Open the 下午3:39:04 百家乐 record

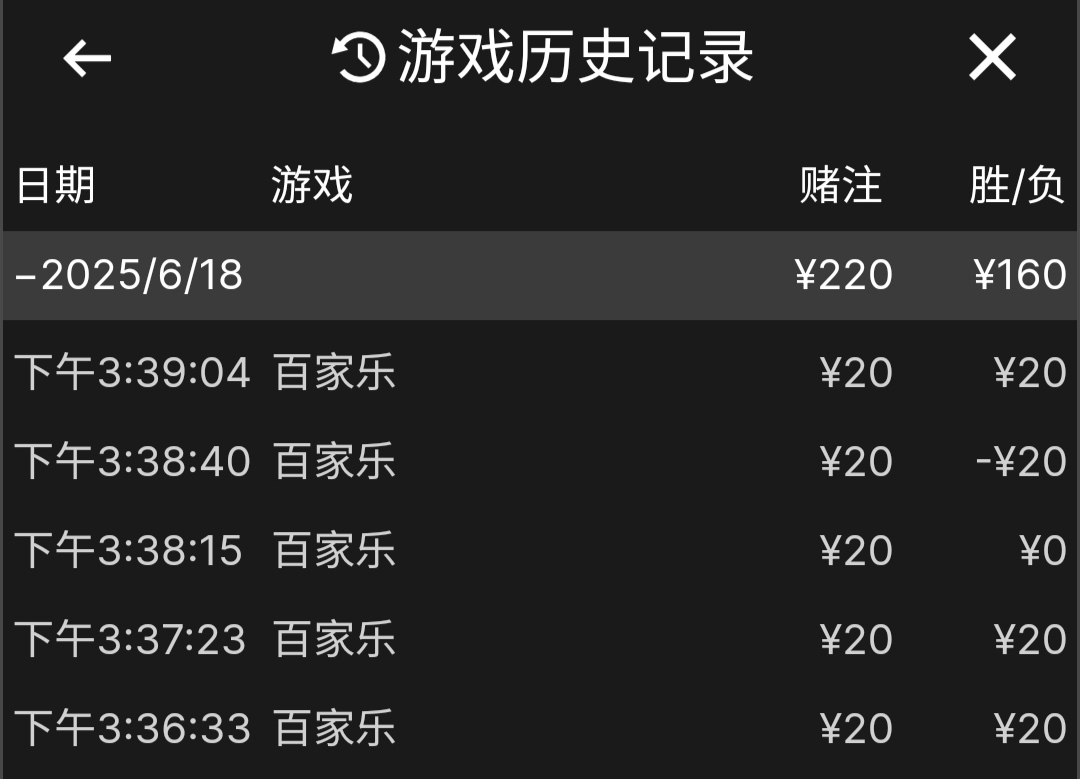[x=540, y=373]
